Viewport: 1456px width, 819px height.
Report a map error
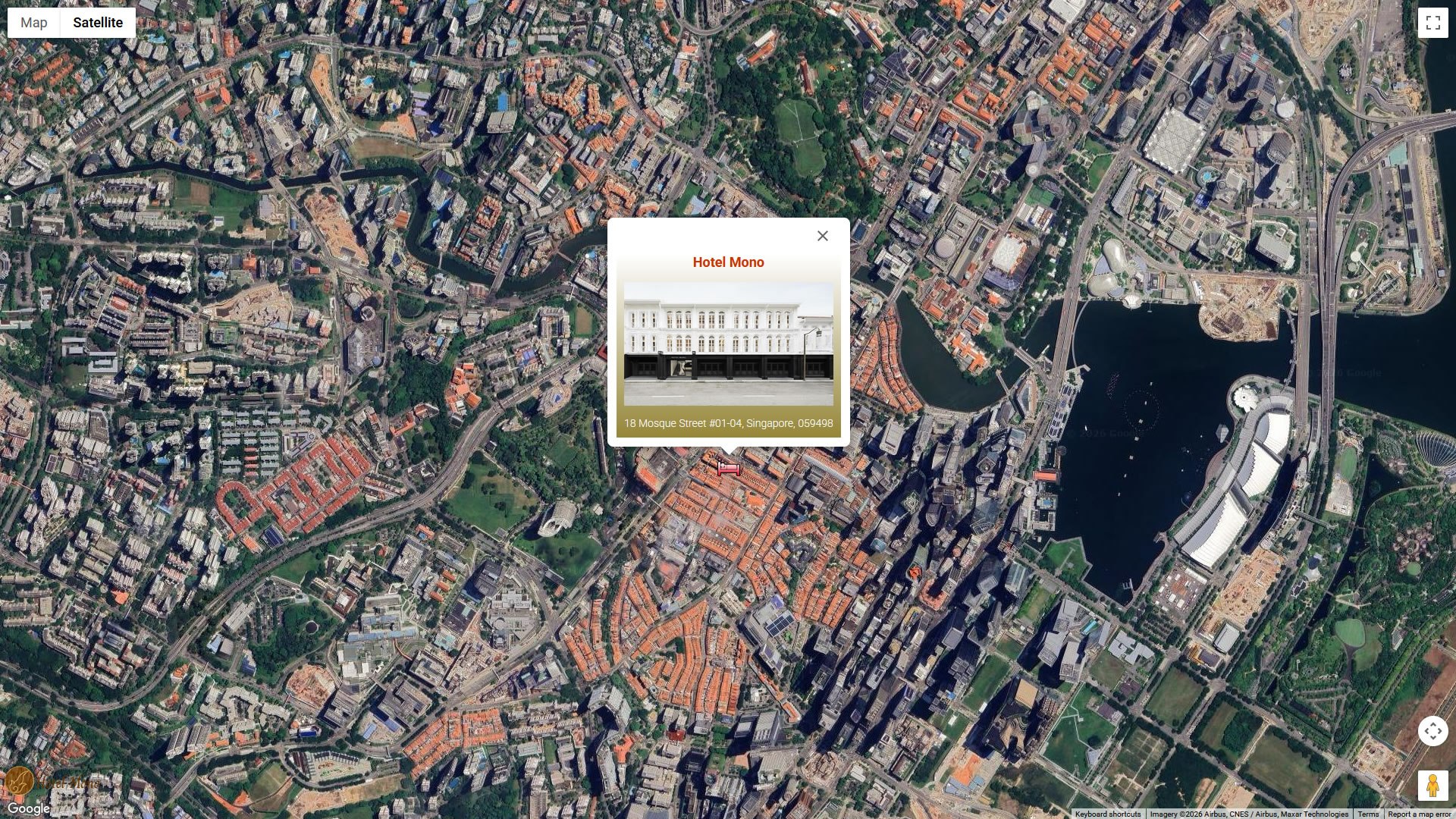1419,814
